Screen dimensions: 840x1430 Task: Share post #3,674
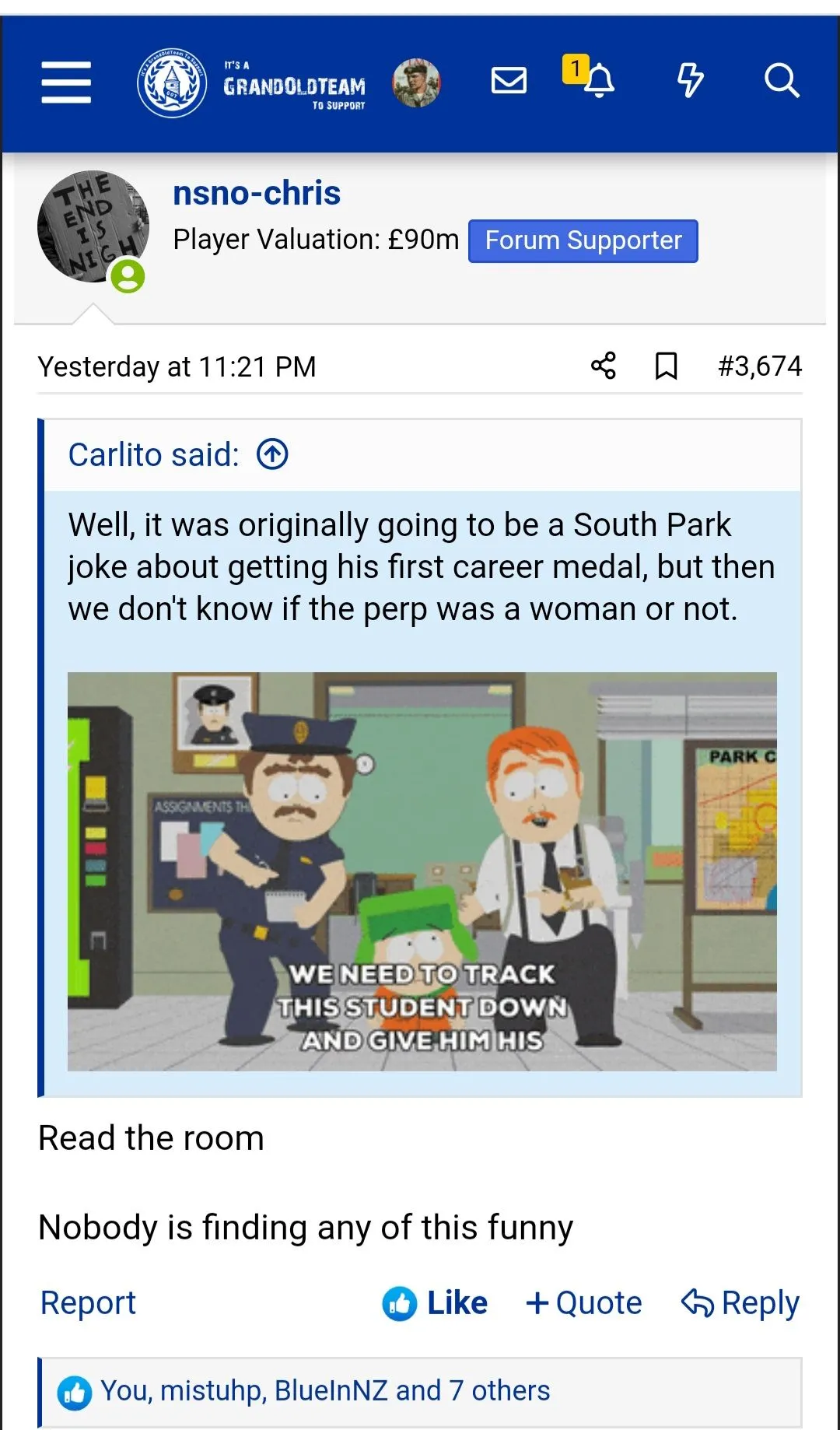click(603, 366)
